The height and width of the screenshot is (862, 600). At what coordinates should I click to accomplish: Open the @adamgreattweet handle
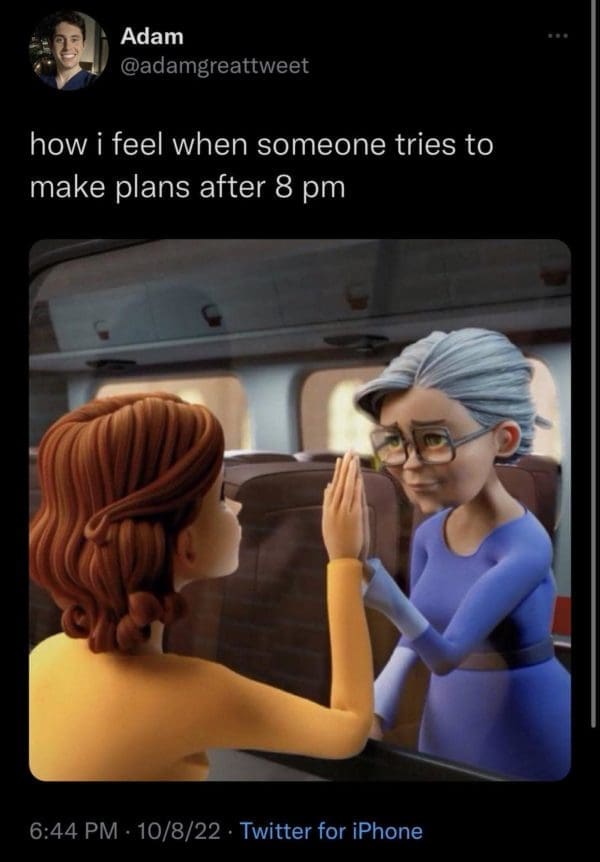[214, 65]
